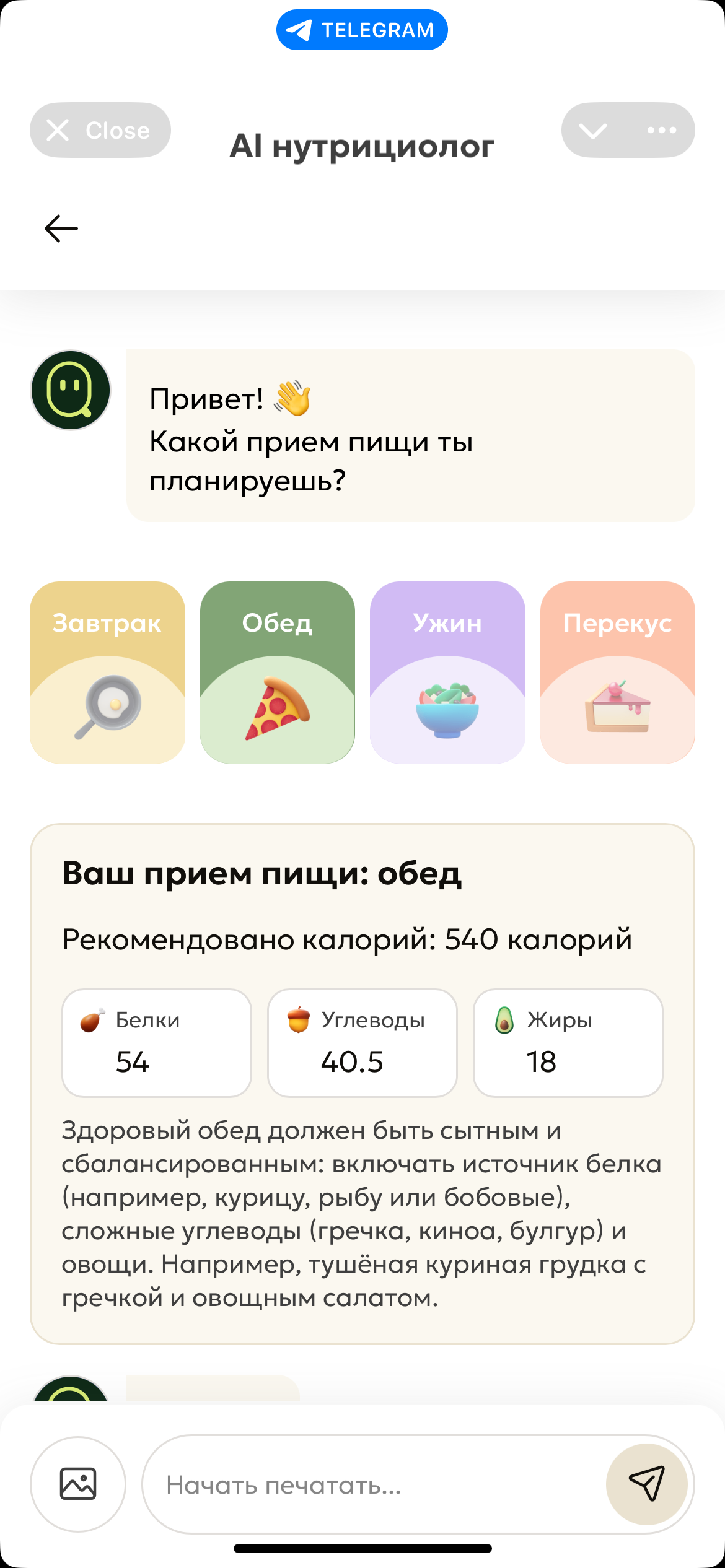
Task: Tap the Telegram badge at the top
Action: [362, 28]
